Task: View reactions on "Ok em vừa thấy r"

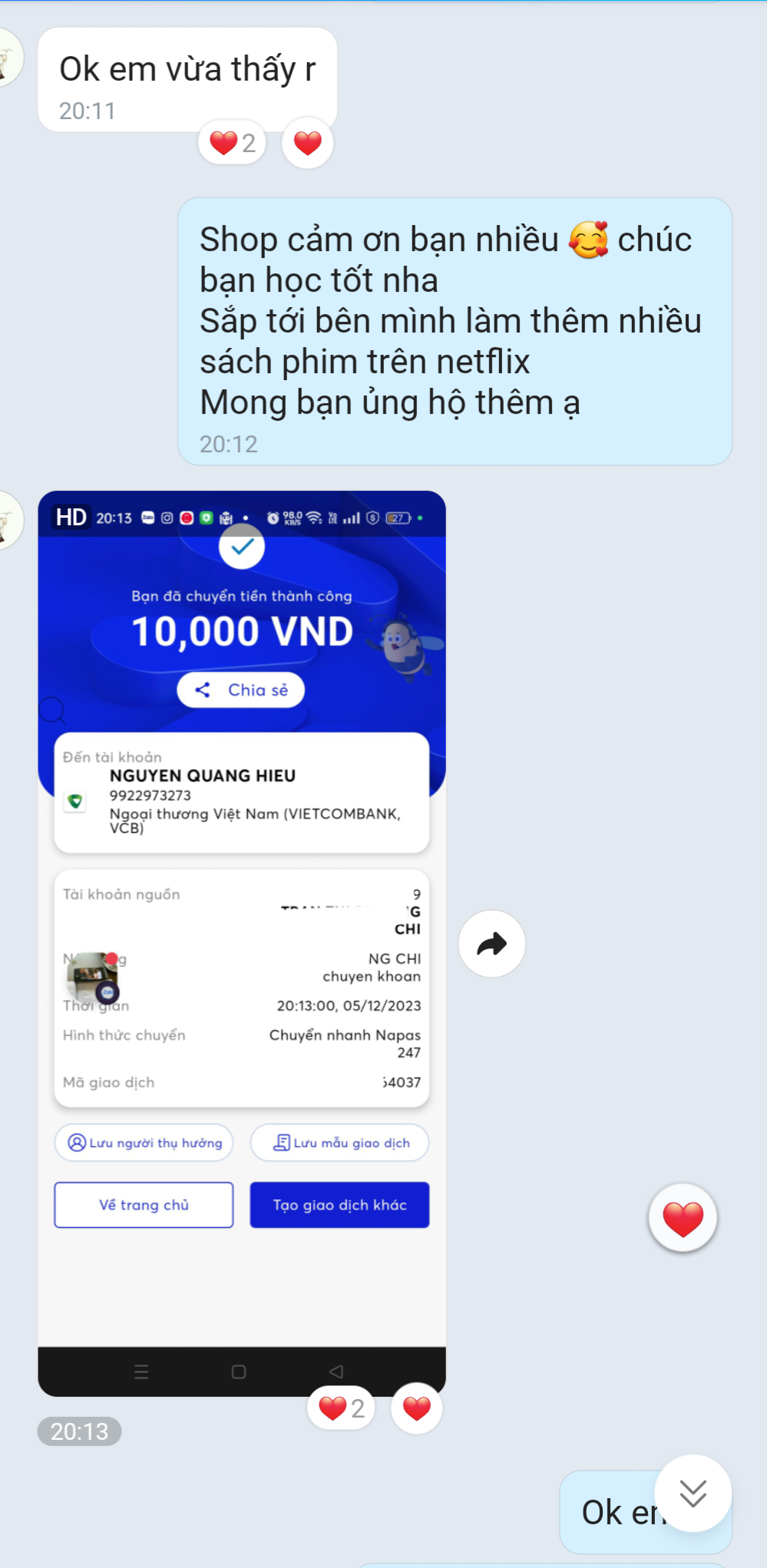Action: pos(232,143)
